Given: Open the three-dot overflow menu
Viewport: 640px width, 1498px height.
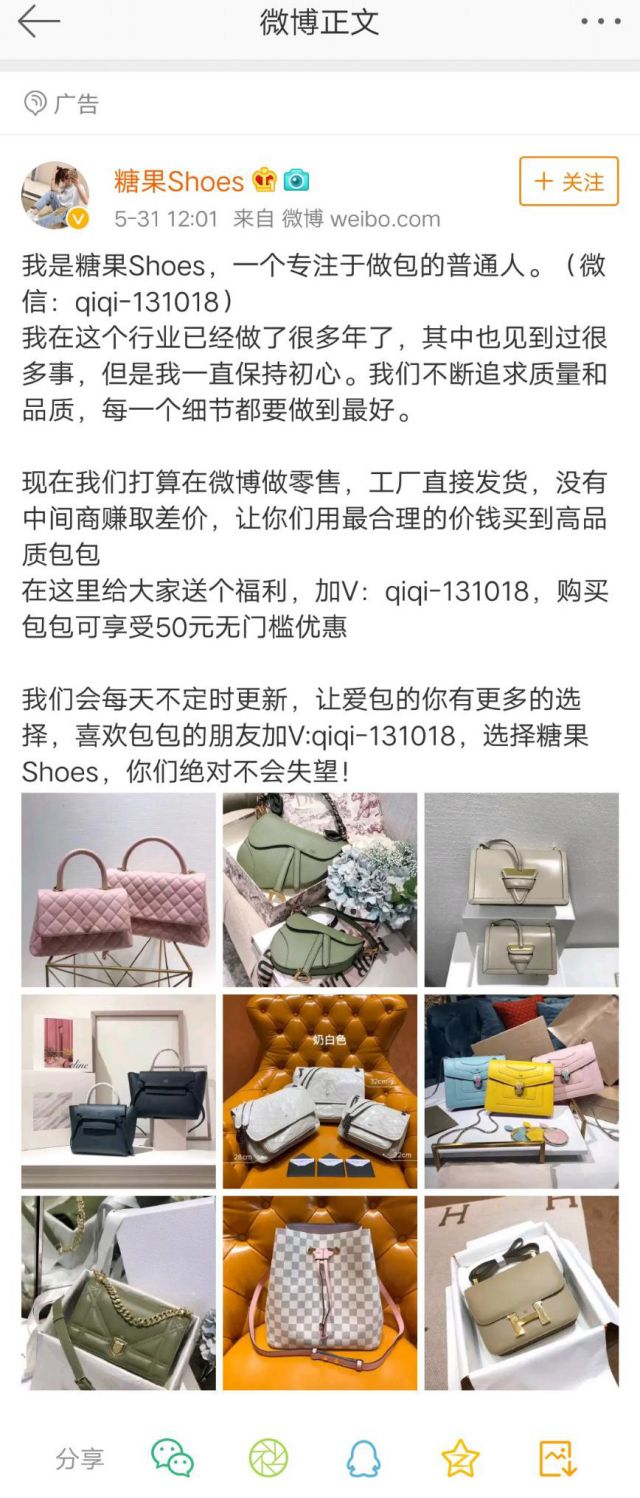Looking at the screenshot, I should coord(600,22).
